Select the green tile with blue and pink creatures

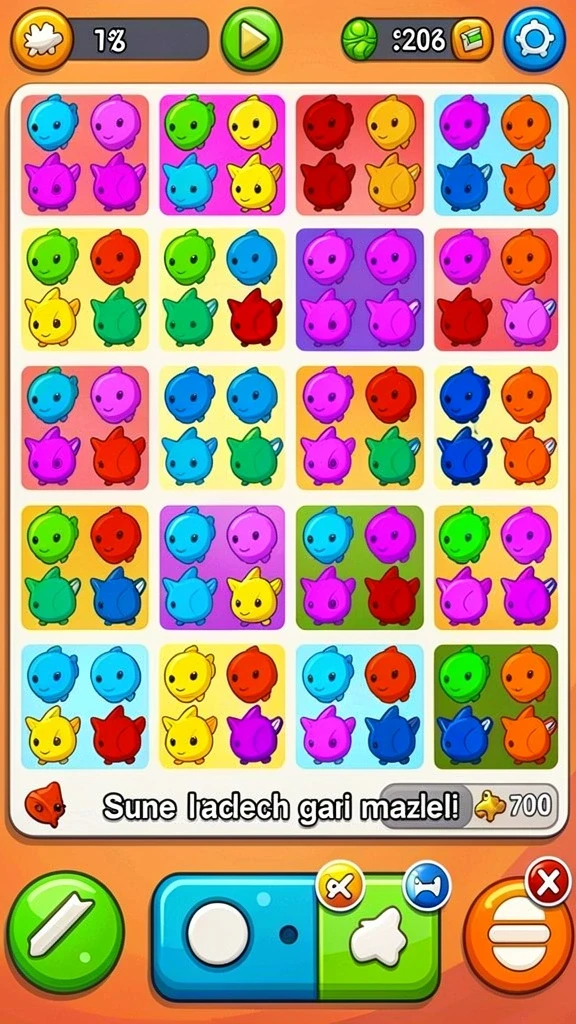(360, 567)
